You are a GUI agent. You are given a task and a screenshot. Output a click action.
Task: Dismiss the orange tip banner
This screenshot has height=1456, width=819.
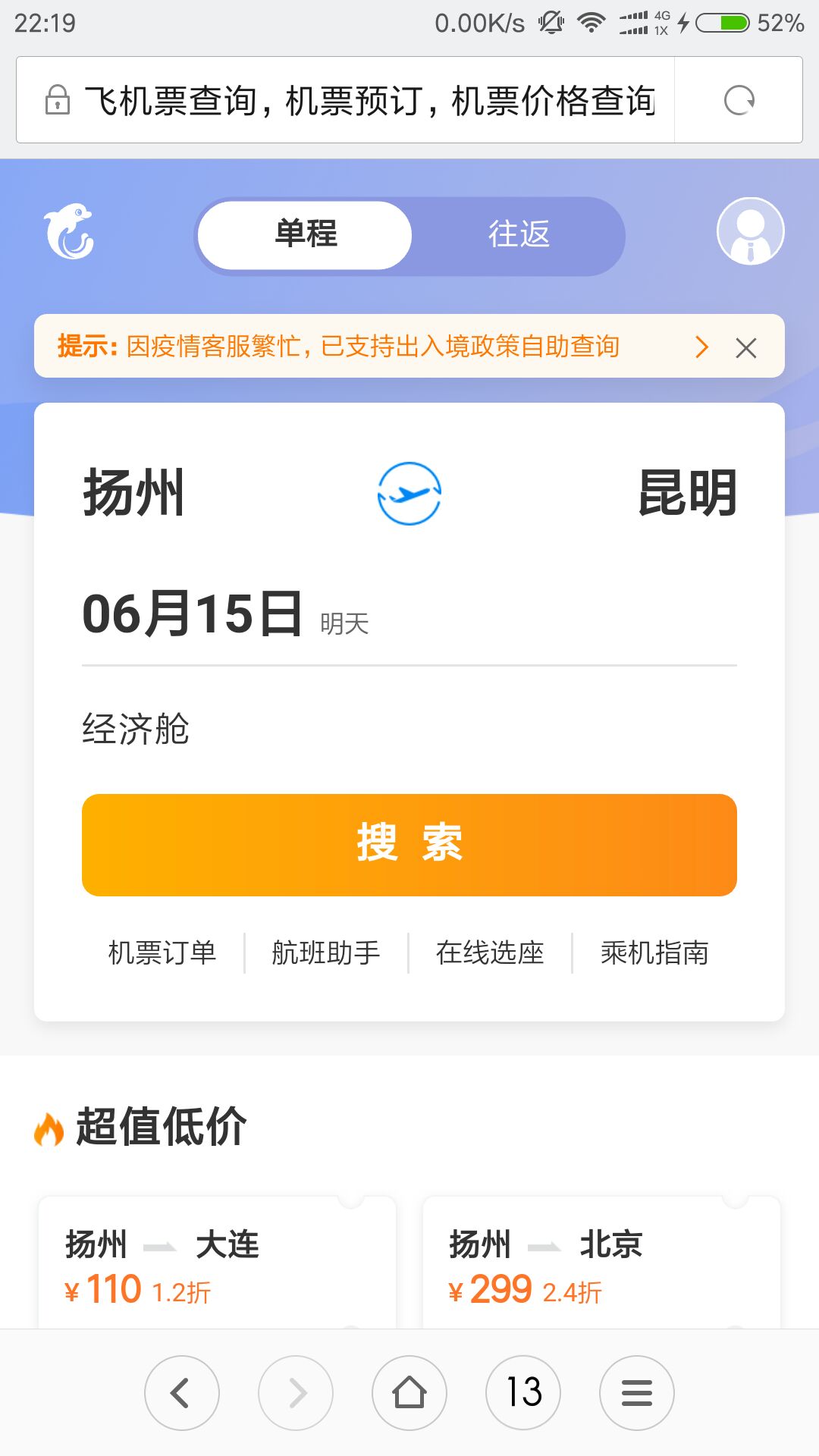[746, 348]
